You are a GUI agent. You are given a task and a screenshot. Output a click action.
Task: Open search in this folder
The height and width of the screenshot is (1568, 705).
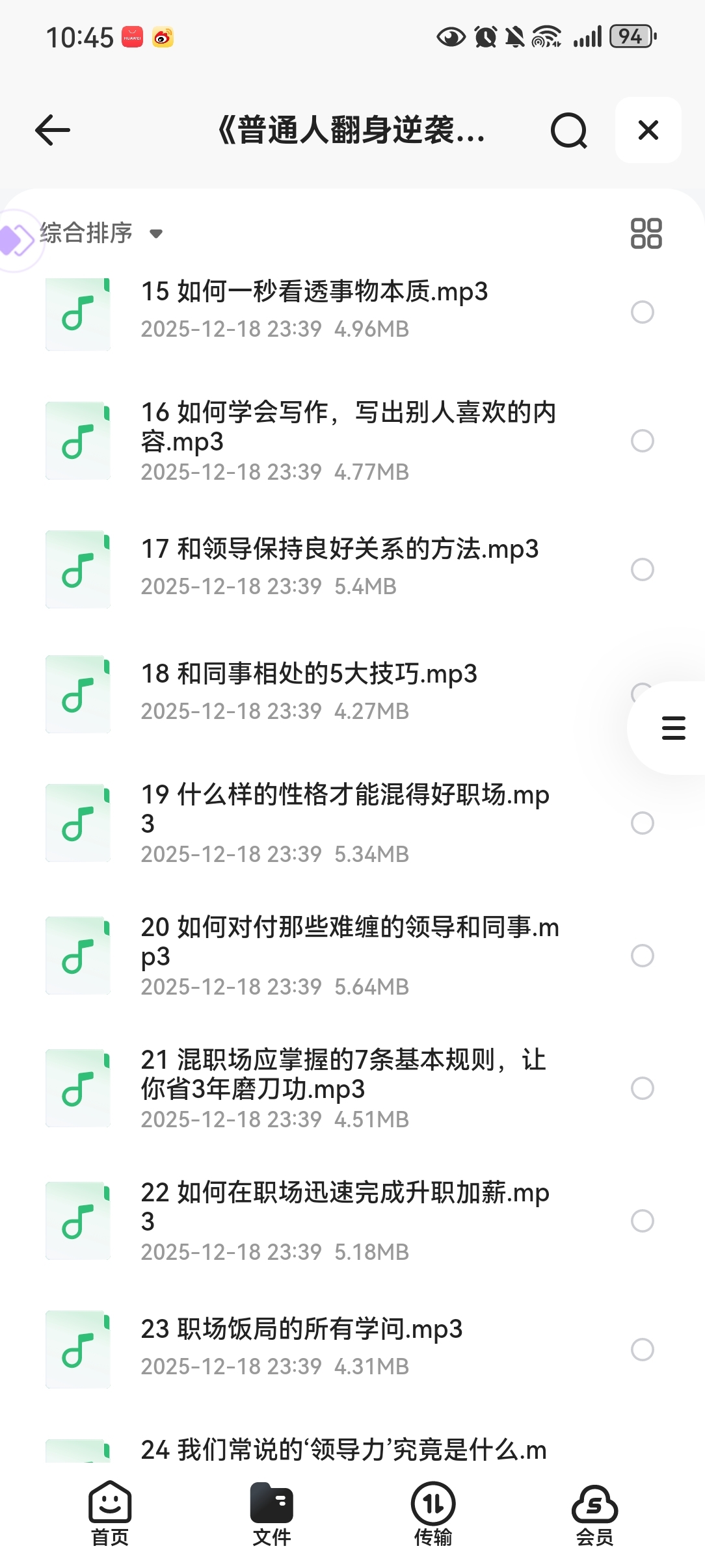(569, 130)
